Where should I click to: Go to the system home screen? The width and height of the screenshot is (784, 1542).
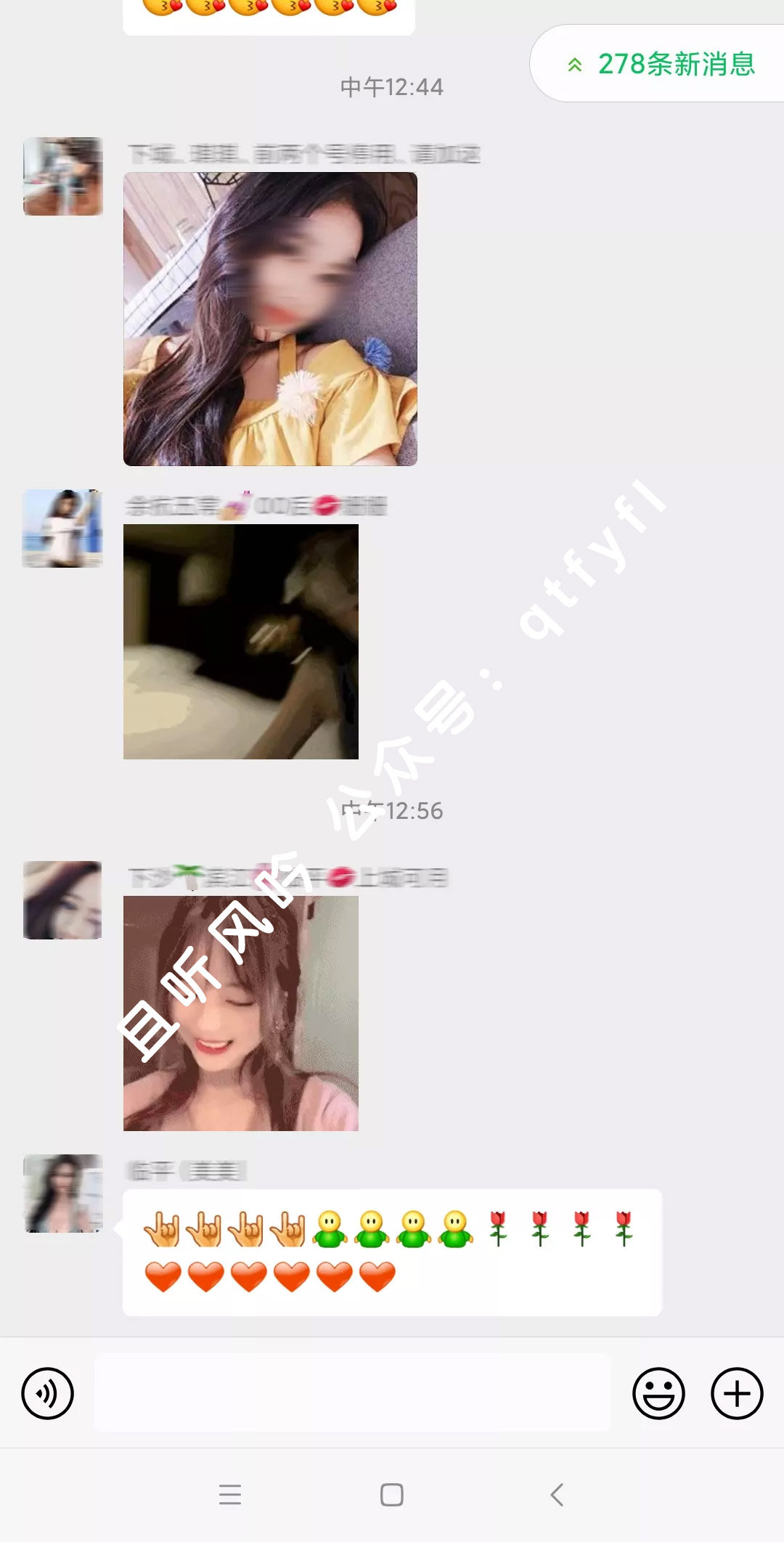point(392,1495)
